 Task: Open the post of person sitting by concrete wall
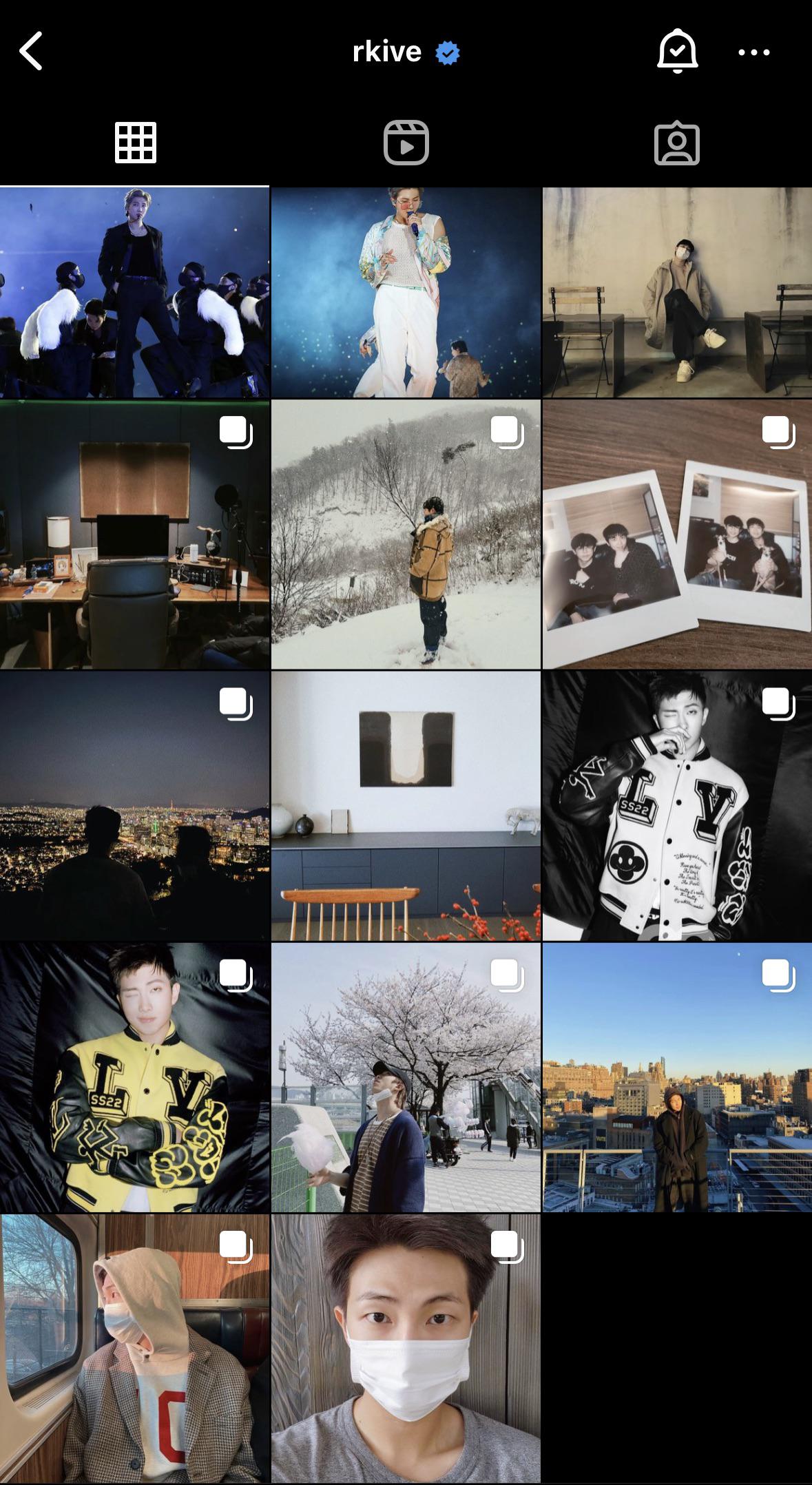coord(677,292)
